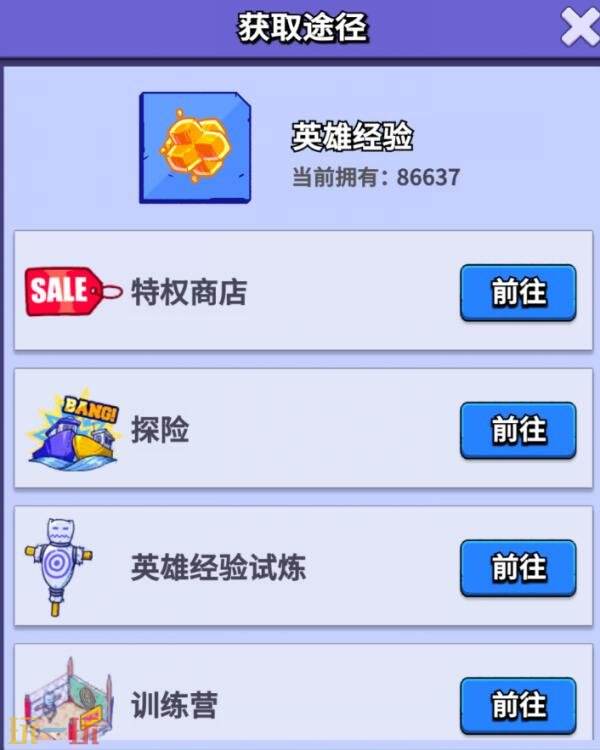
Task: Go to 特权商店 via its 前往 button
Action: [518, 292]
